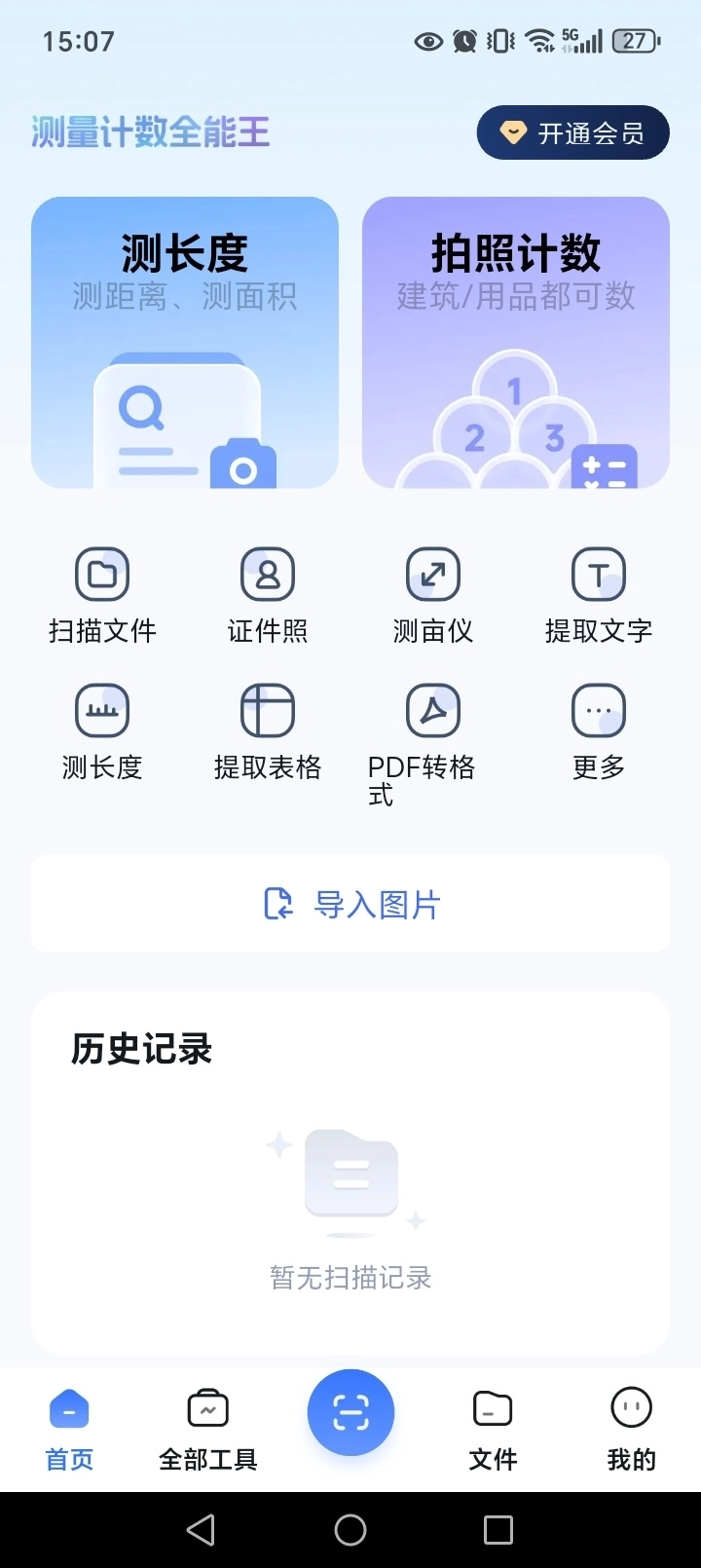Select the 提取文字 text extraction tool
Image resolution: width=701 pixels, height=1568 pixels.
[x=598, y=594]
